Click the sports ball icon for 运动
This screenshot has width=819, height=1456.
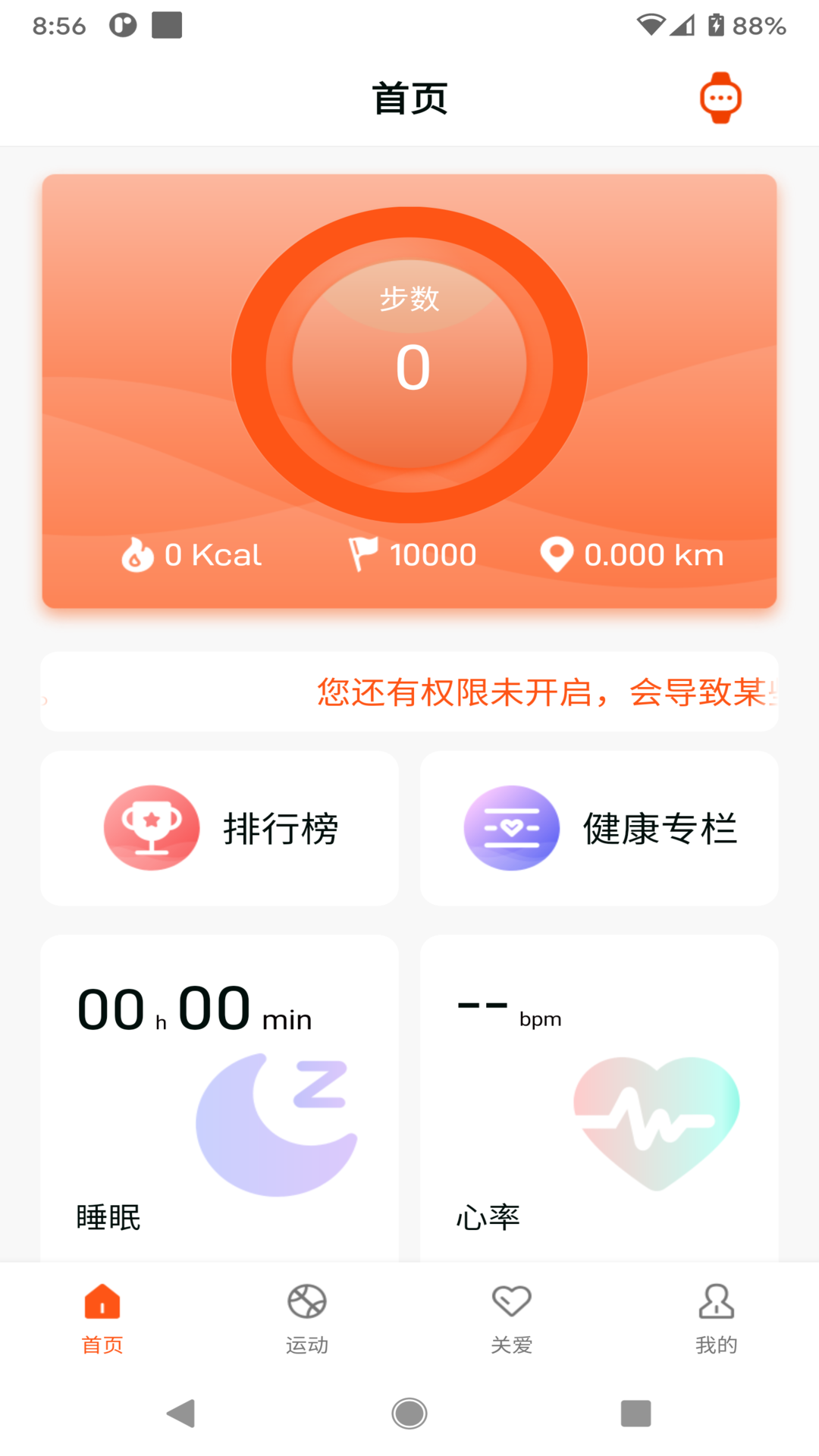306,1299
